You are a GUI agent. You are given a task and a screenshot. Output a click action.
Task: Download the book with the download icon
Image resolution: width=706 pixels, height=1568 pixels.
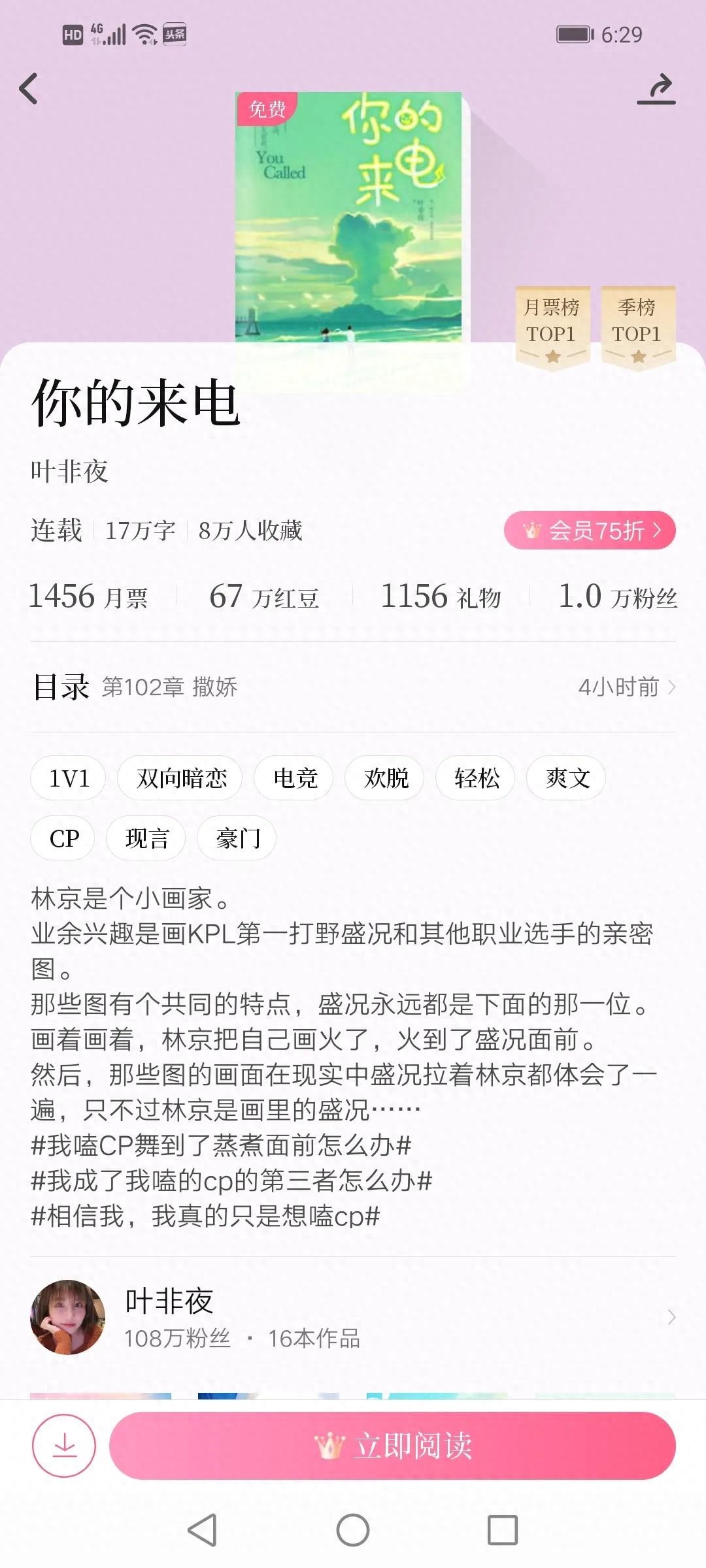[64, 1446]
